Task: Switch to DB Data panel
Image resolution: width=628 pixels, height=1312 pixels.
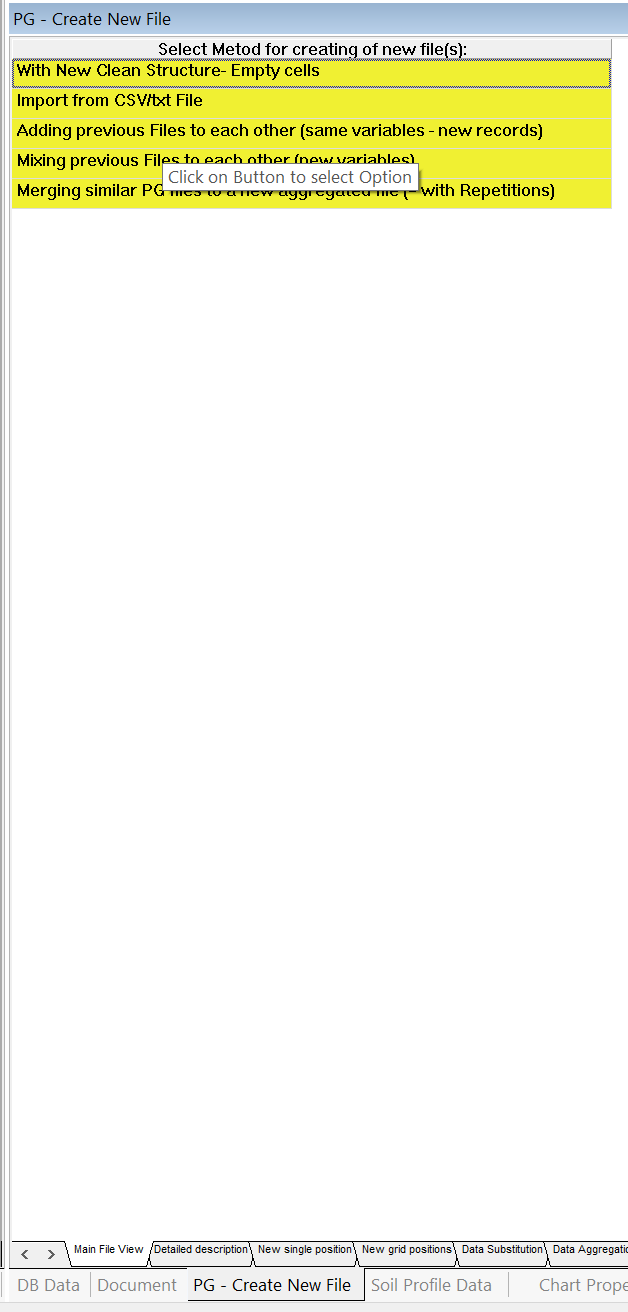Action: [x=48, y=1285]
